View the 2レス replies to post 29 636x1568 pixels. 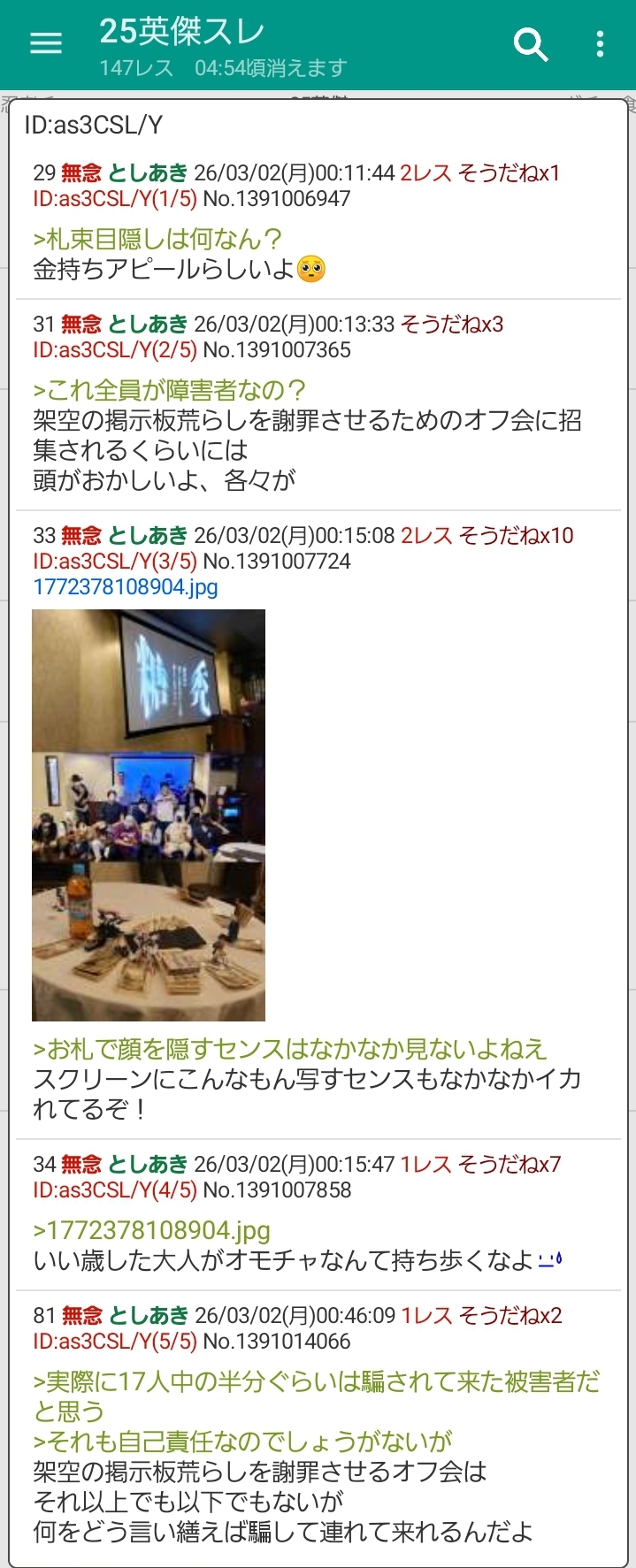pos(425,173)
